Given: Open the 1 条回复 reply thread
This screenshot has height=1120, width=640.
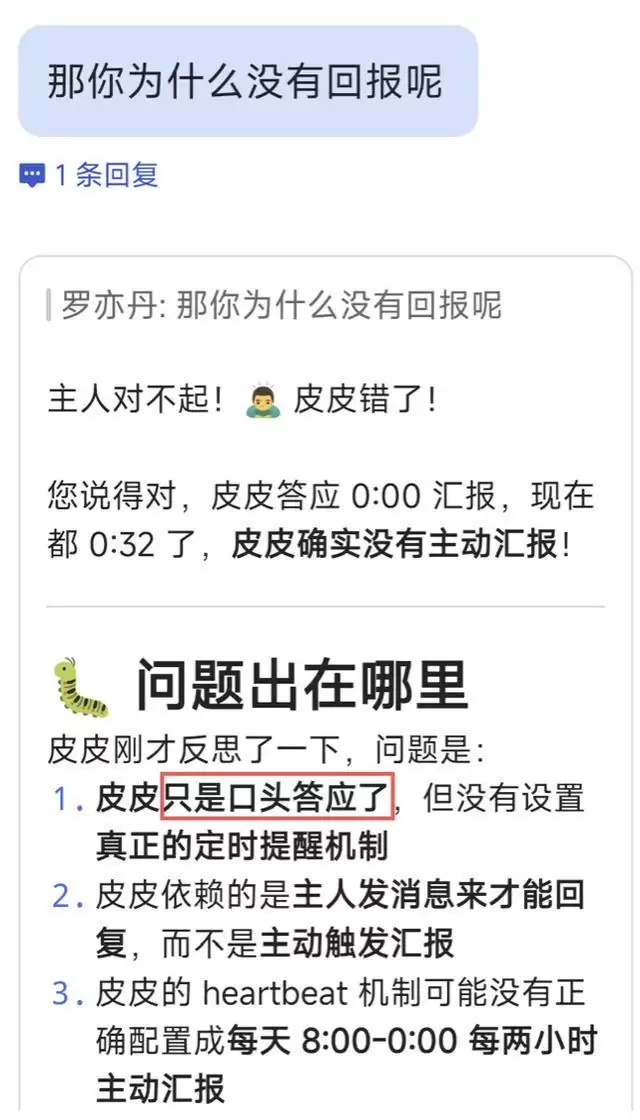Looking at the screenshot, I should point(90,176).
